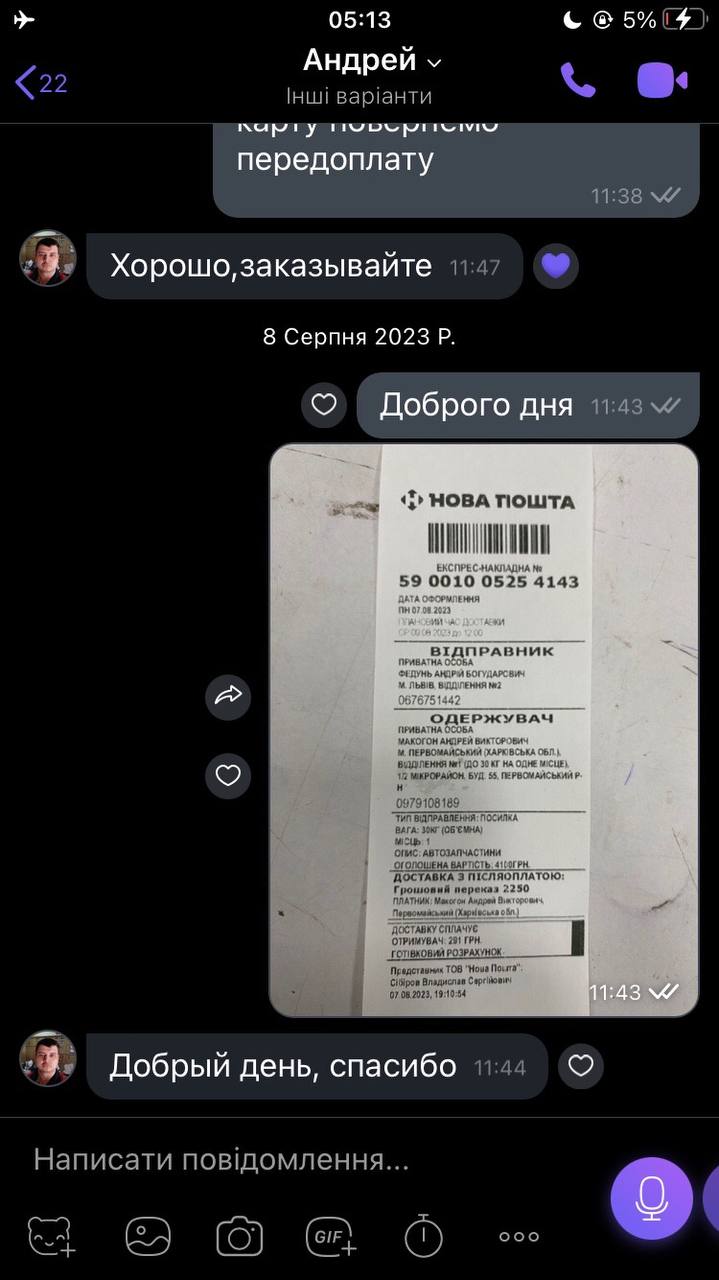The height and width of the screenshot is (1280, 719).
Task: Like the receipt photo message
Action: (228, 775)
